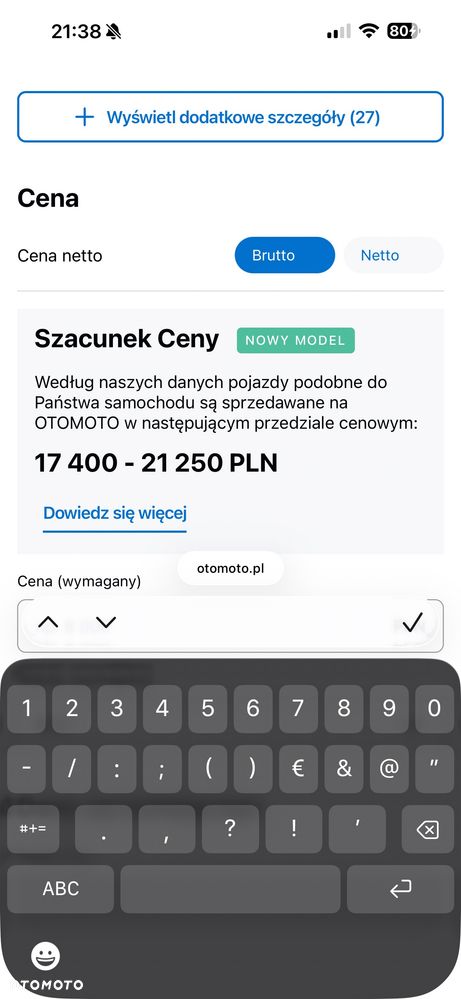Image resolution: width=461 pixels, height=999 pixels.
Task: Open the #+= symbols keyboard
Action: (33, 830)
